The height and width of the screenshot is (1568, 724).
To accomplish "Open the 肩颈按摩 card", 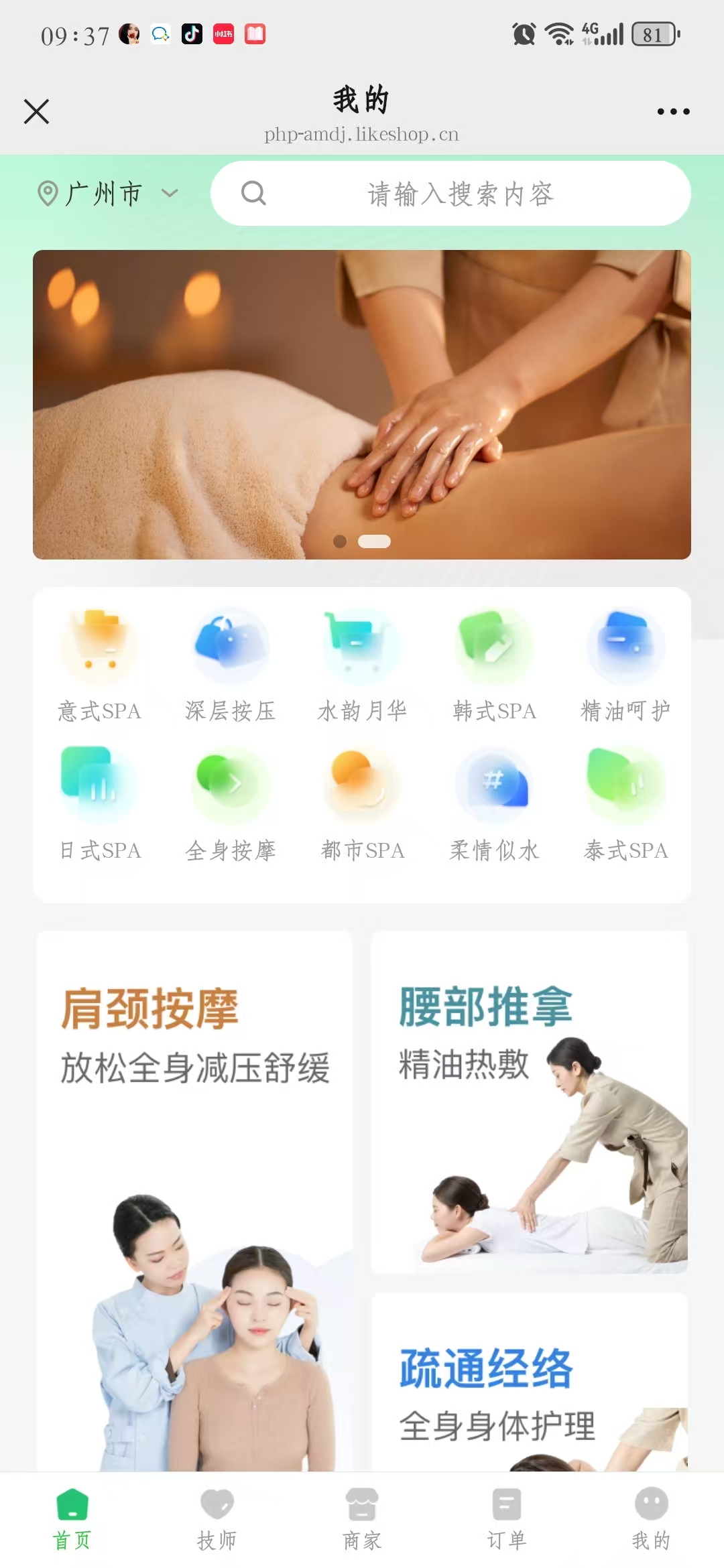I will tap(194, 1199).
